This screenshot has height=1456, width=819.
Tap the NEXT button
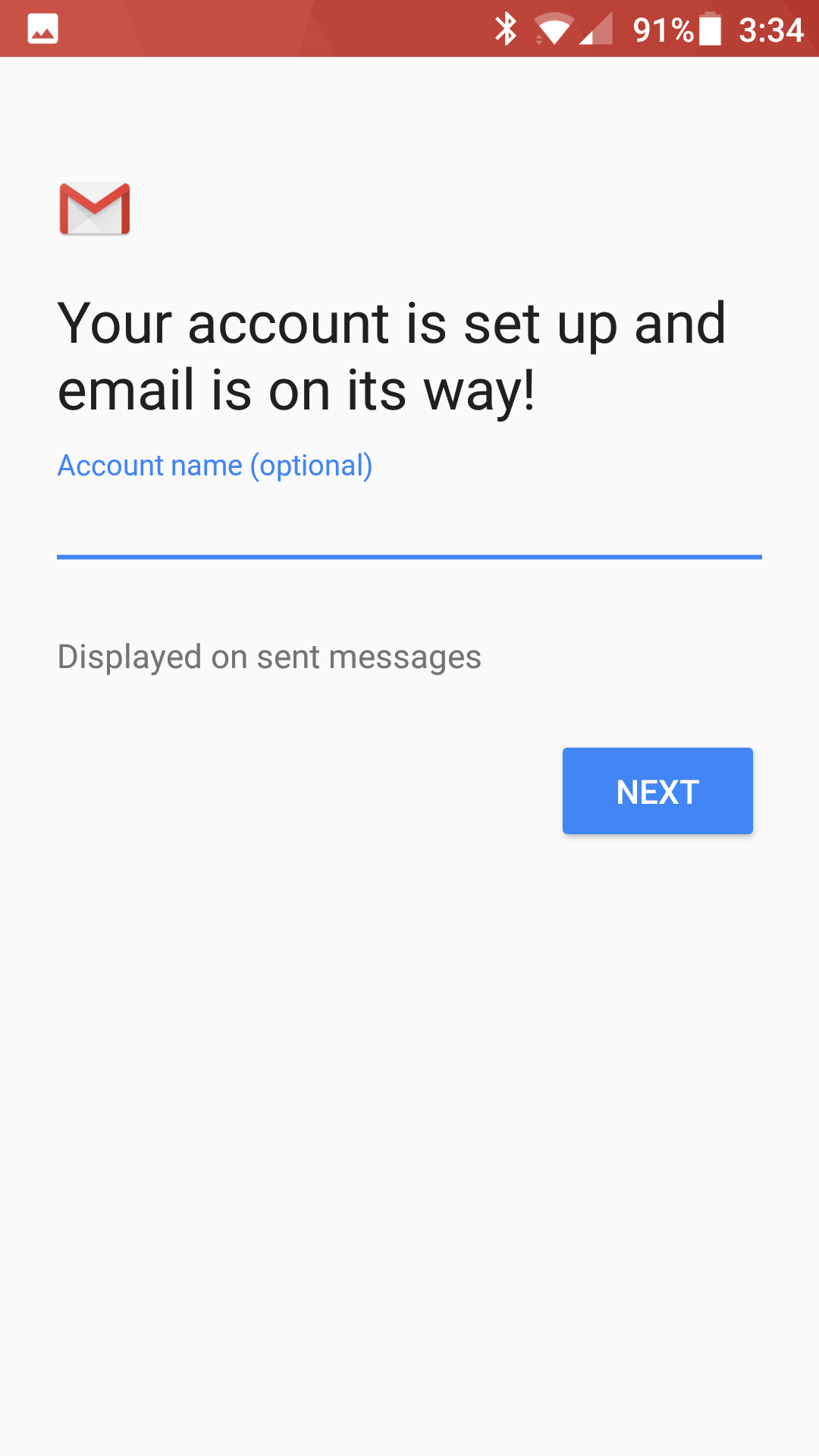(x=657, y=791)
